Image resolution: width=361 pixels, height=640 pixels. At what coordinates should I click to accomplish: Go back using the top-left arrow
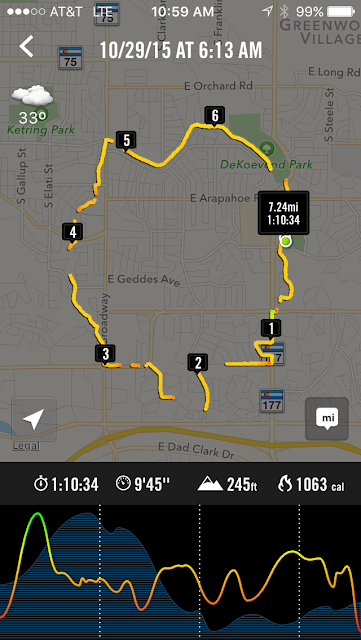pyautogui.click(x=27, y=46)
